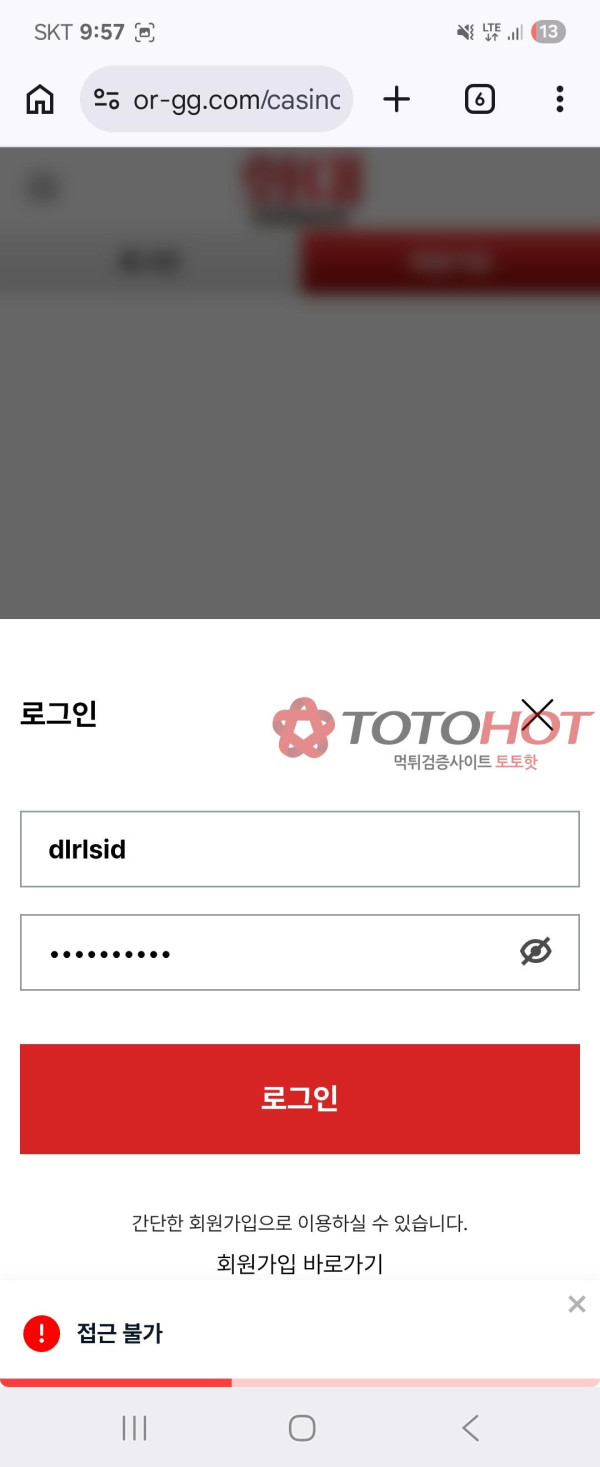Screen dimensions: 600x1467
Task: Open the browser overflow menu
Action: point(560,99)
